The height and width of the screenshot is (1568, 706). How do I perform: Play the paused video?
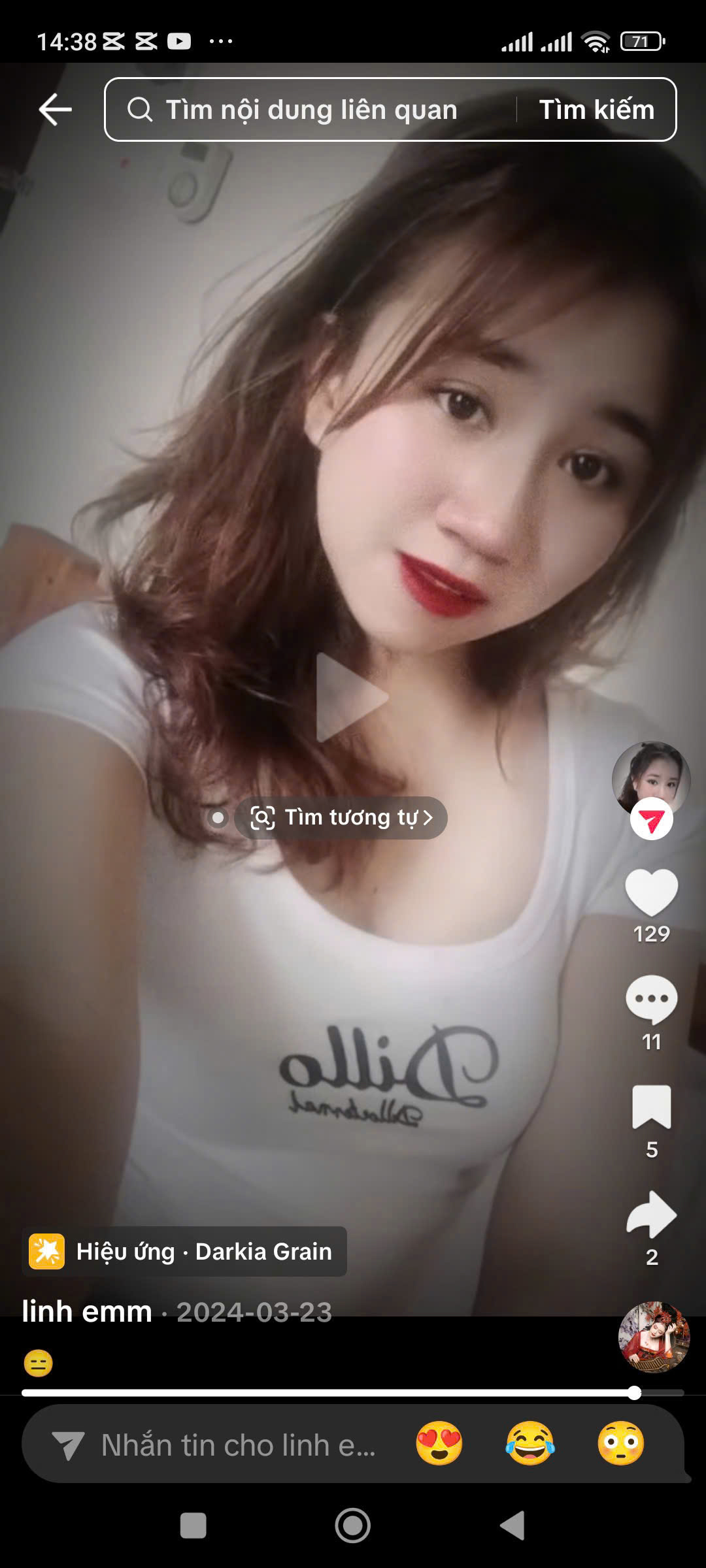[x=352, y=696]
